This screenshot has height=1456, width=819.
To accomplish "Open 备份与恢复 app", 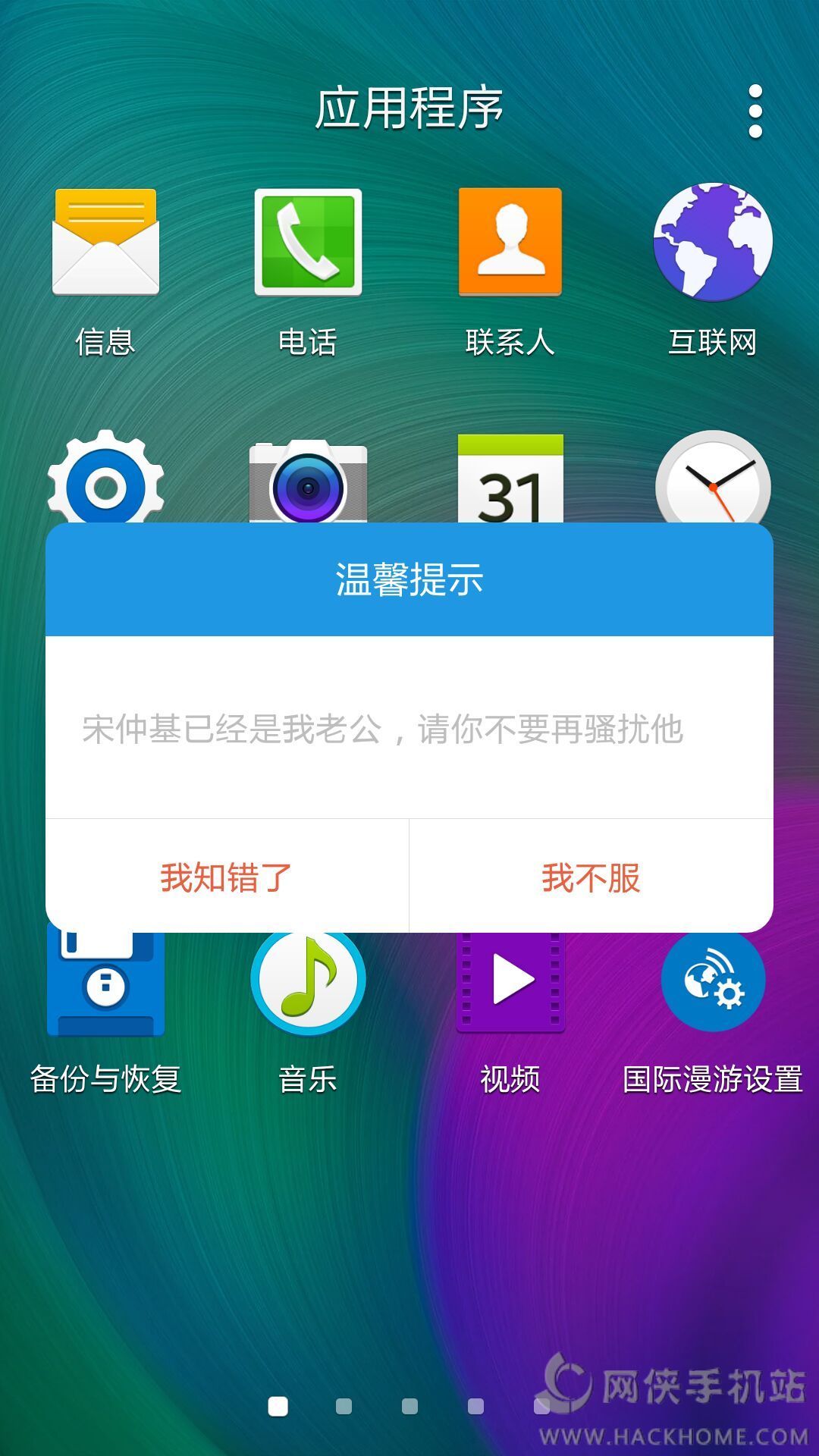I will [x=105, y=986].
